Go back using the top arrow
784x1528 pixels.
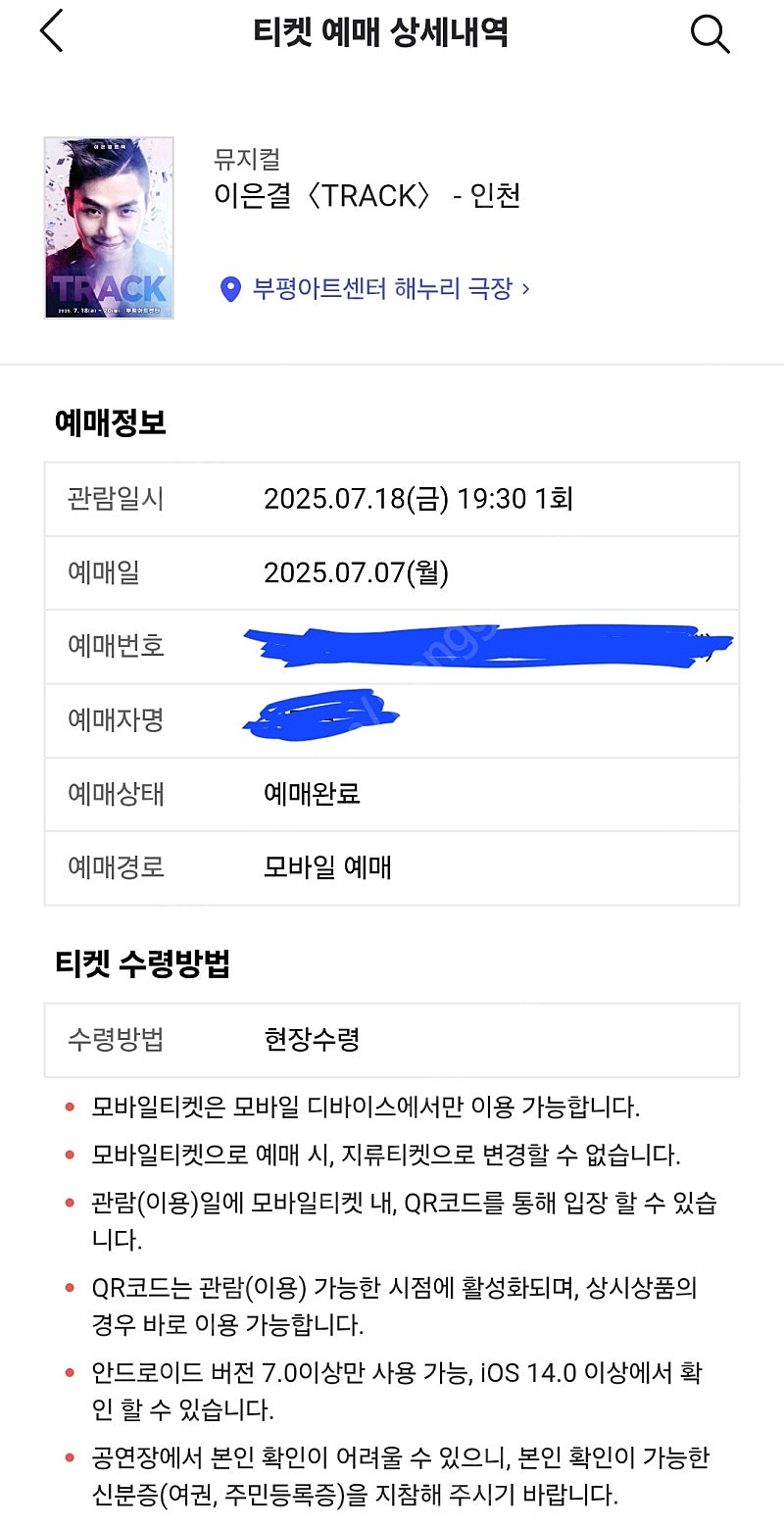[51, 32]
